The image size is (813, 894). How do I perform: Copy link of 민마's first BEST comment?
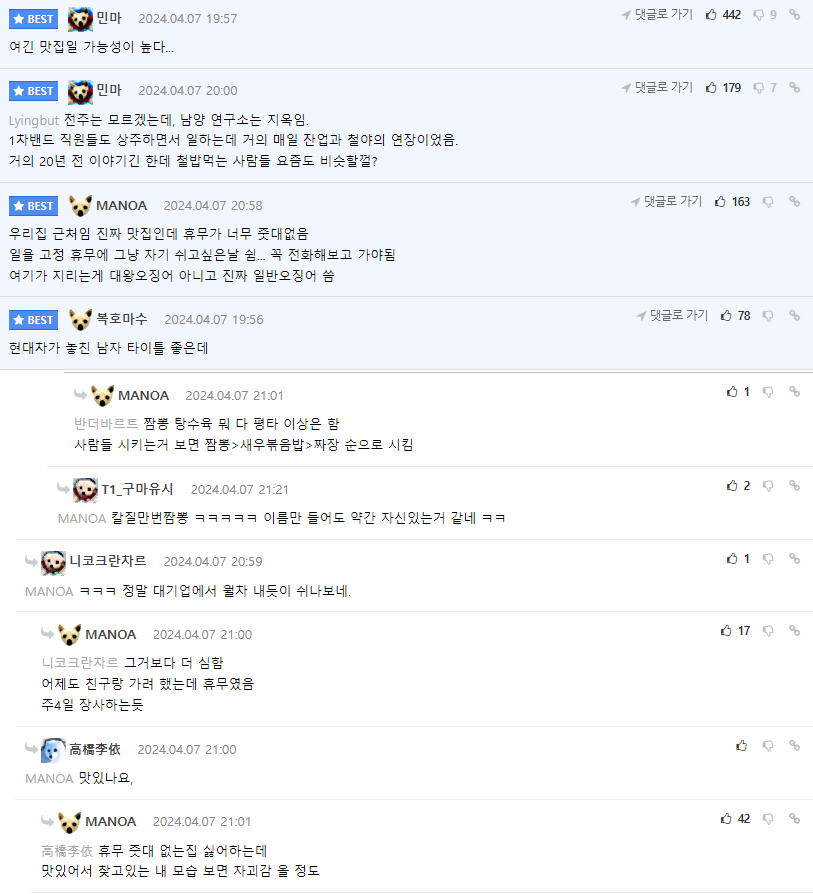795,15
